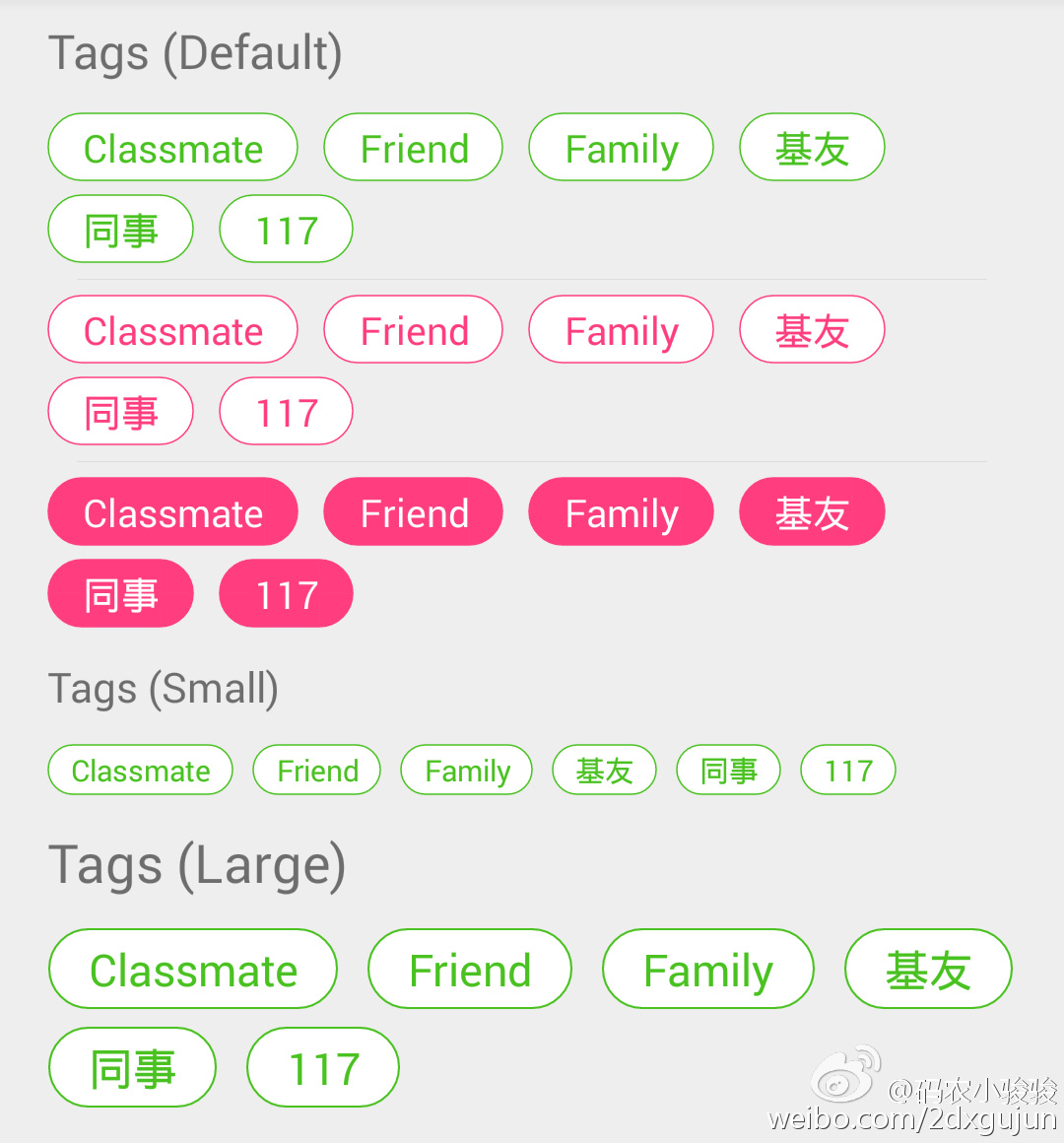Select the green Friend tag in Tags (Default)

(414, 148)
